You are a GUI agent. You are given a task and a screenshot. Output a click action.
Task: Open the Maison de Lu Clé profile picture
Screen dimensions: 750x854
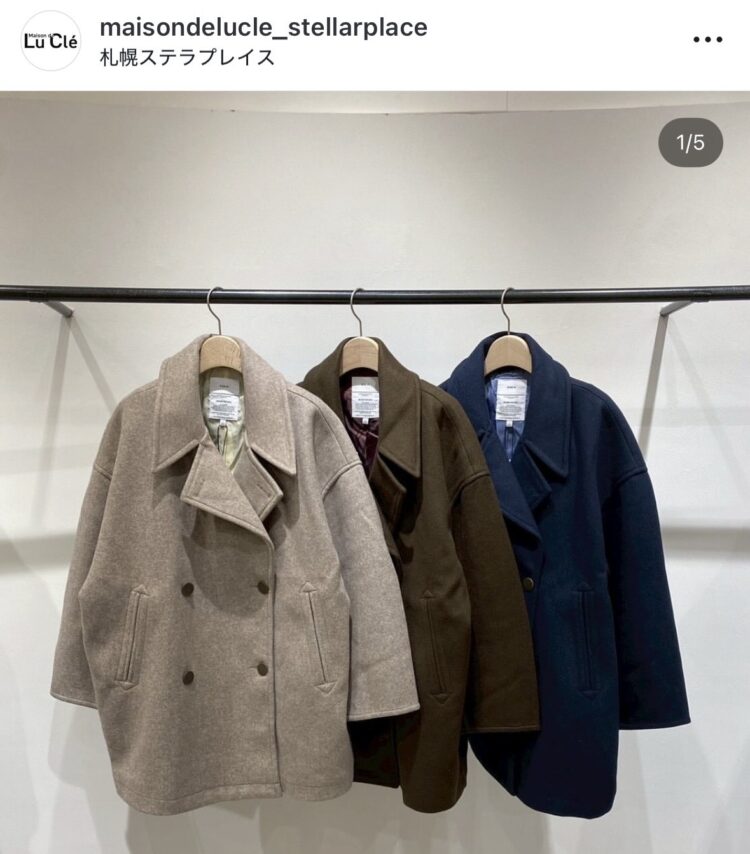click(51, 41)
